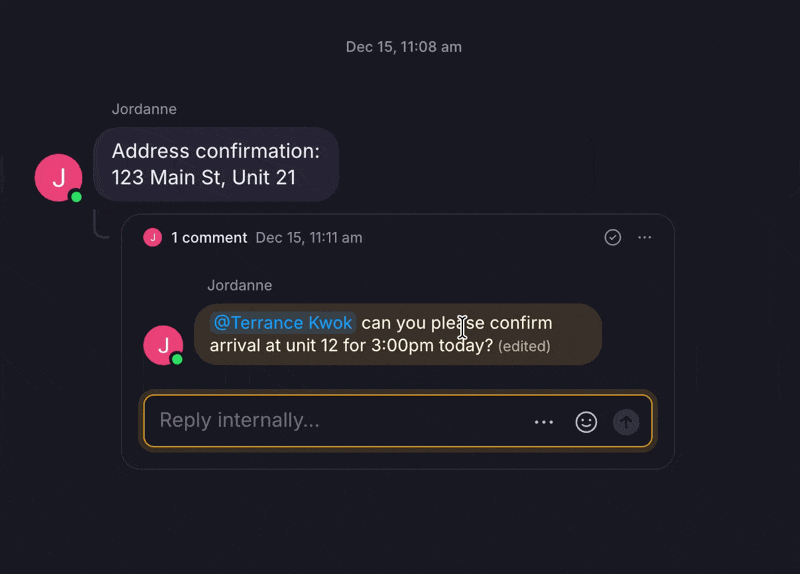Open the emoji picker

pyautogui.click(x=586, y=422)
